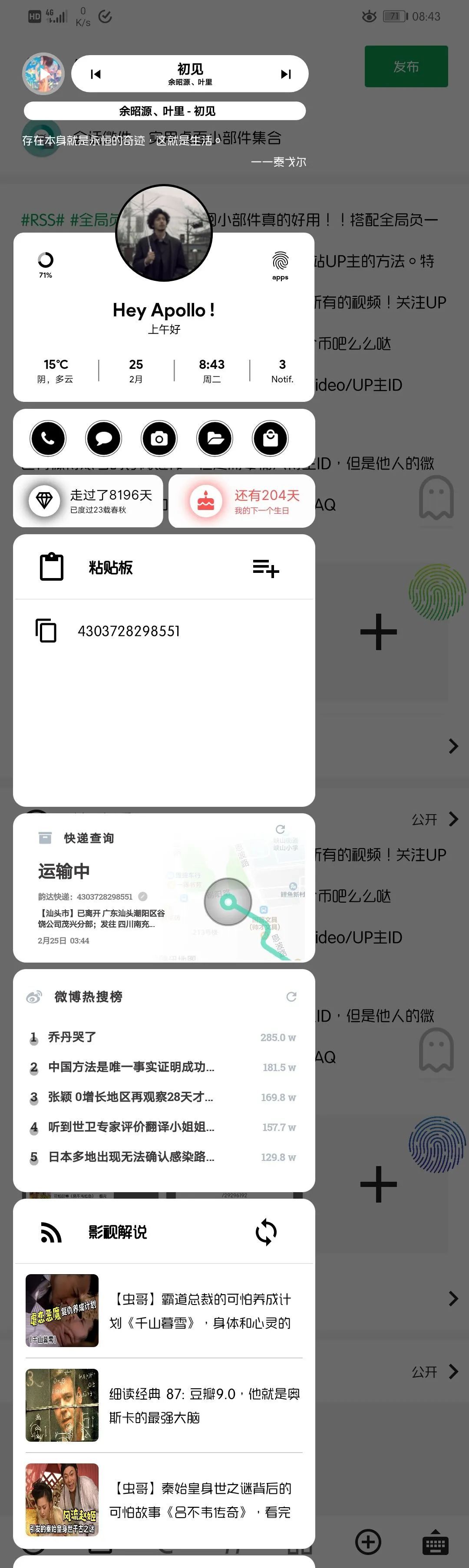This screenshot has width=469, height=1568.
Task: Open the 还有204天 birthday countdown card
Action: click(x=242, y=501)
